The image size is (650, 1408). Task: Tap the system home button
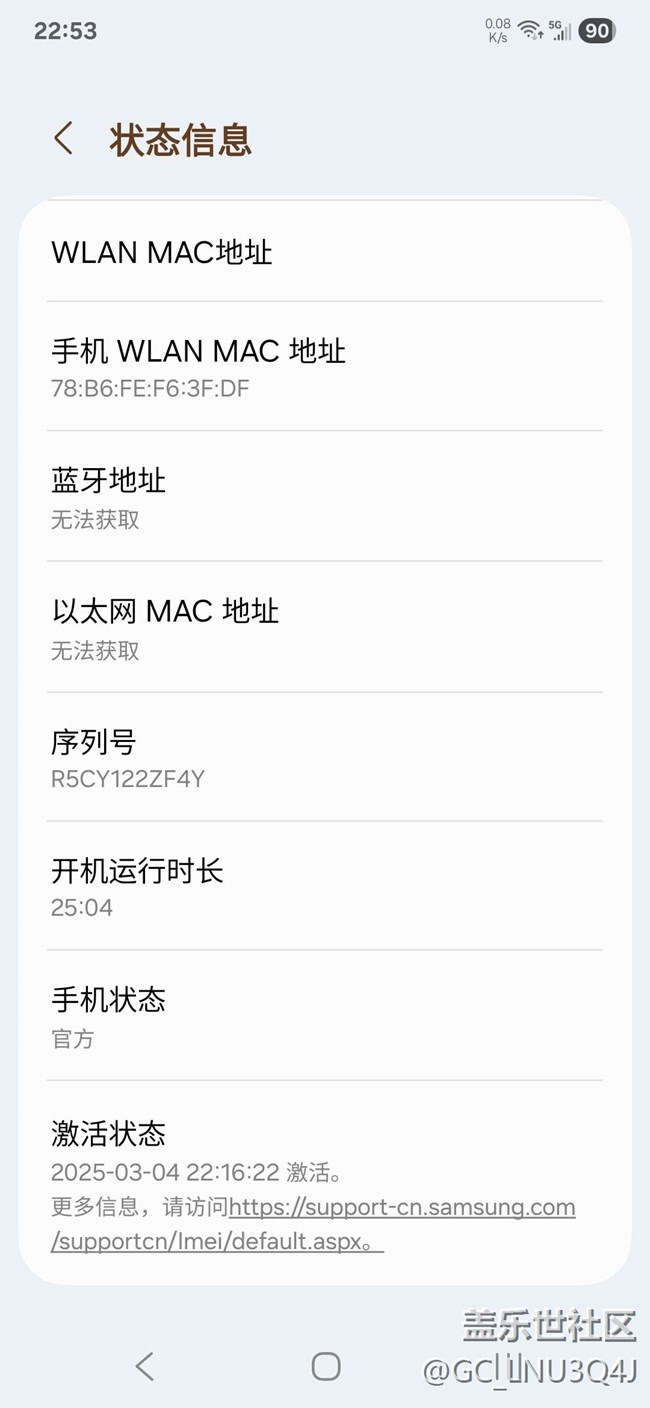[x=326, y=1366]
